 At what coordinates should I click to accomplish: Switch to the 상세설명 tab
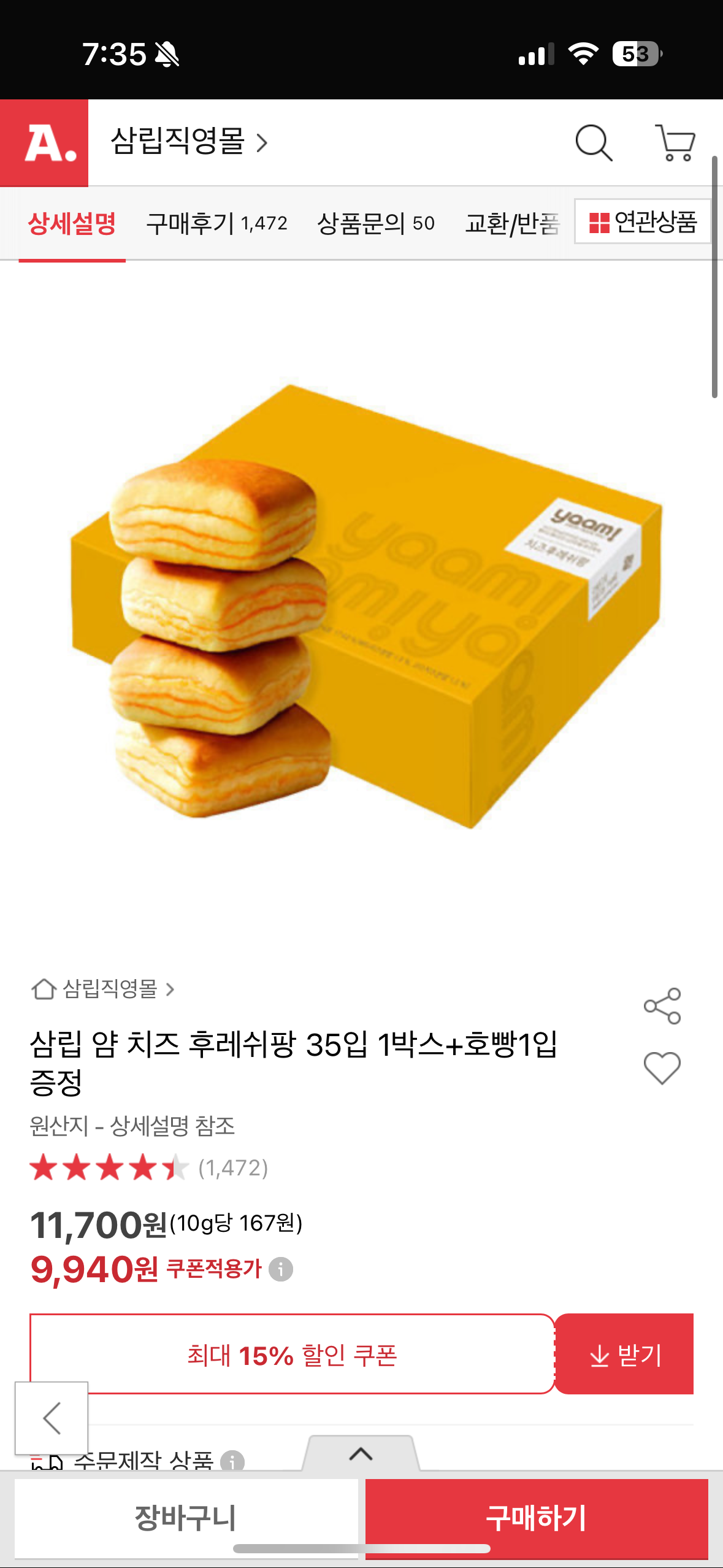coord(72,223)
